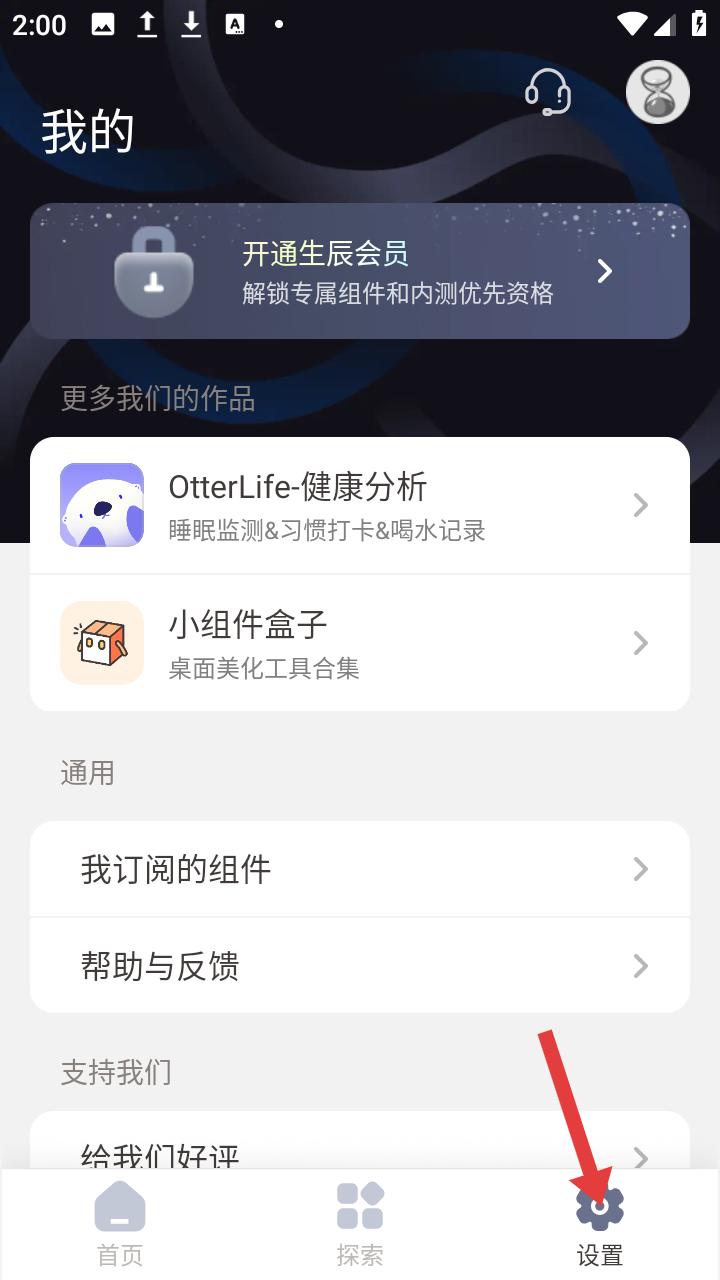720x1280 pixels.
Task: Expand the 我订阅的组件 row arrow
Action: pyautogui.click(x=640, y=869)
